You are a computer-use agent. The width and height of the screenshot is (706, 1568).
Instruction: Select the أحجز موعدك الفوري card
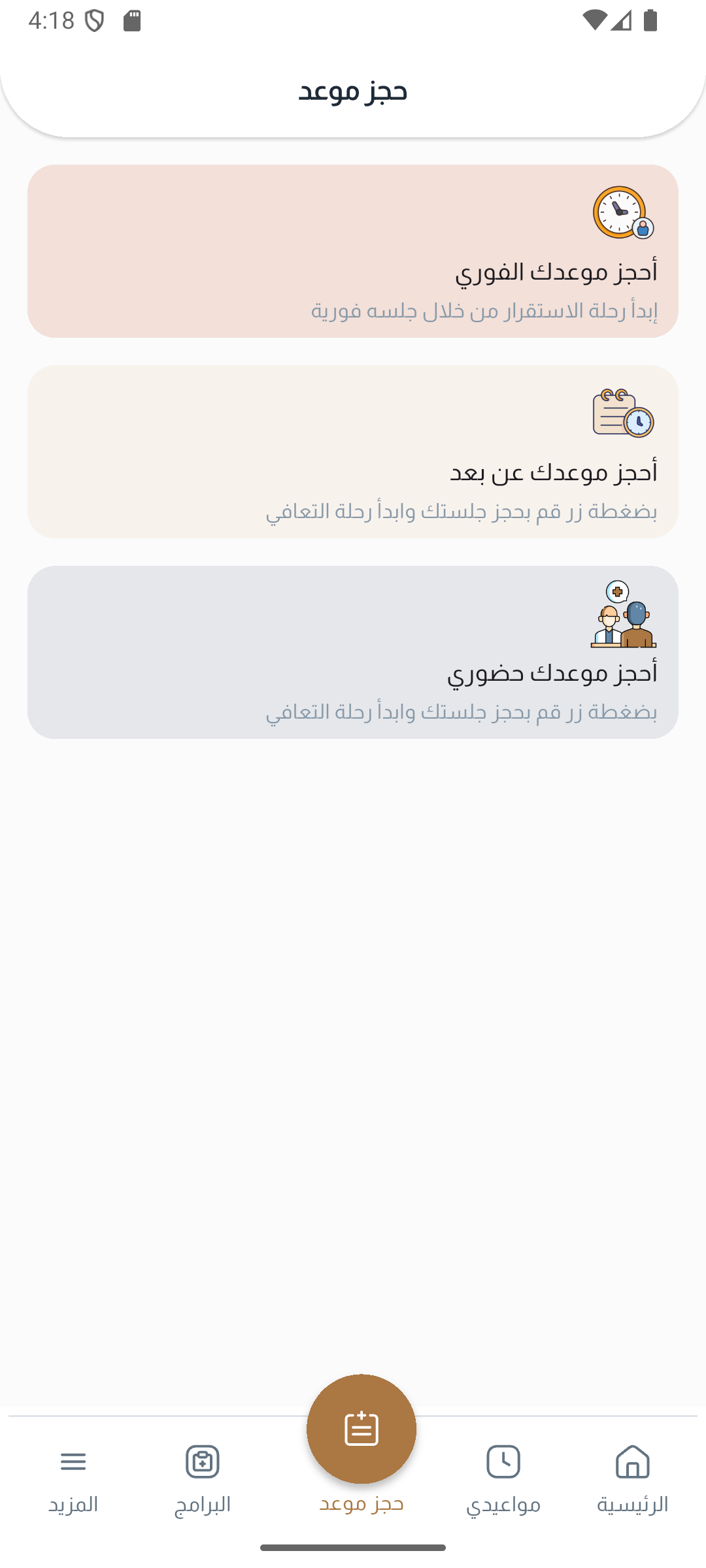point(353,252)
